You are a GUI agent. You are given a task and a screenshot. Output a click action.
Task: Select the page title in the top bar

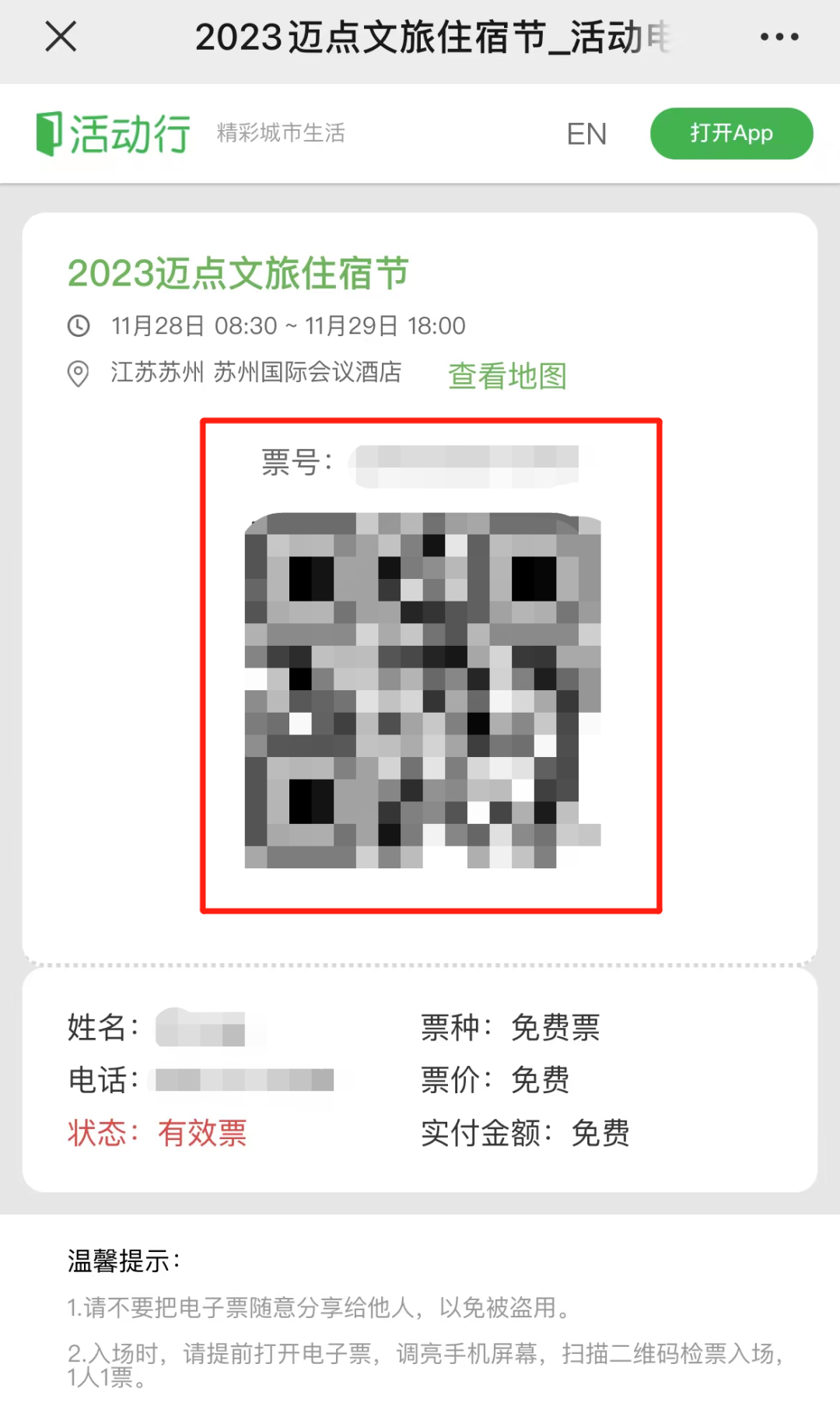(x=432, y=36)
